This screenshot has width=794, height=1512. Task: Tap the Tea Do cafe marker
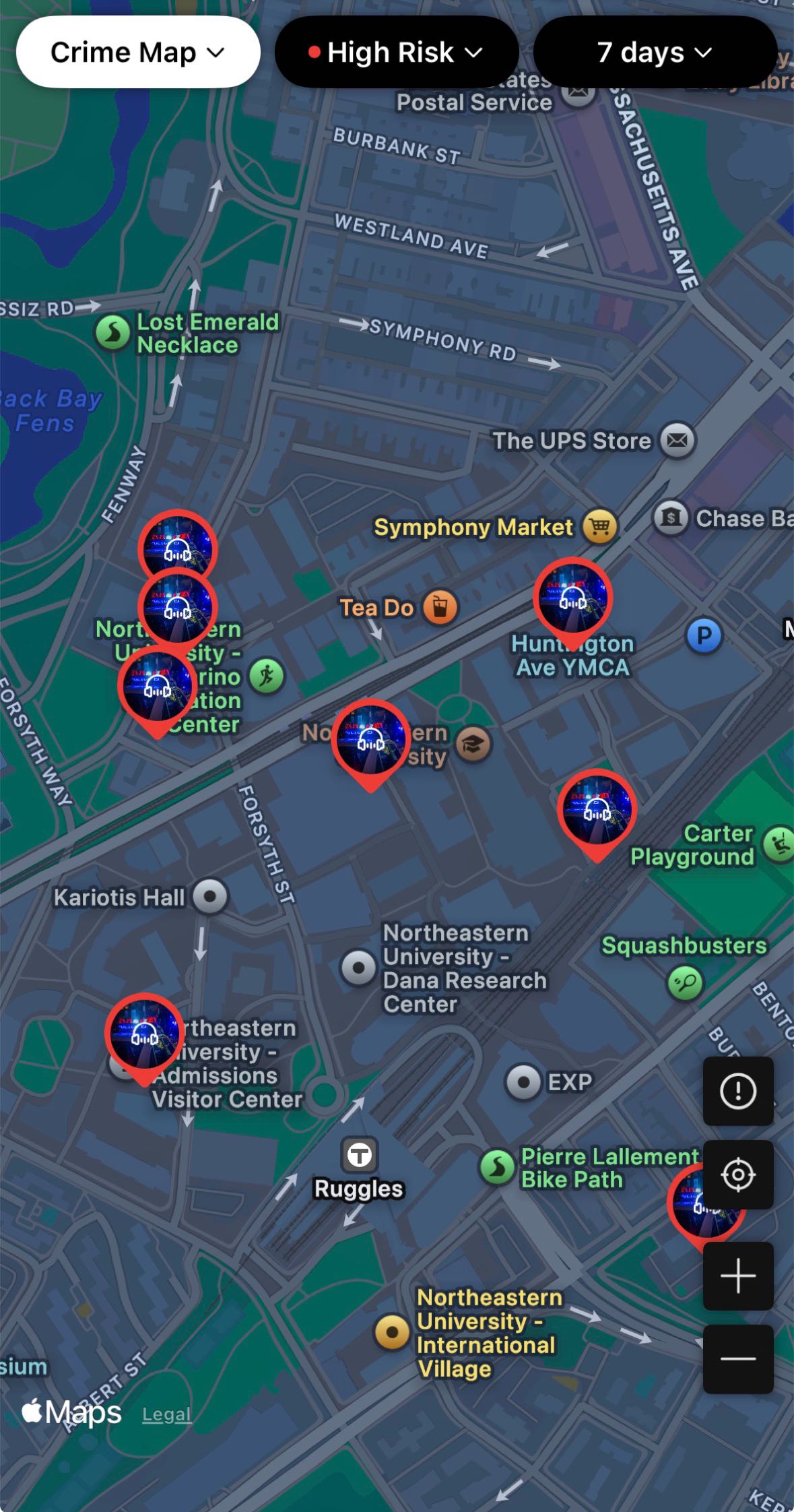(440, 607)
